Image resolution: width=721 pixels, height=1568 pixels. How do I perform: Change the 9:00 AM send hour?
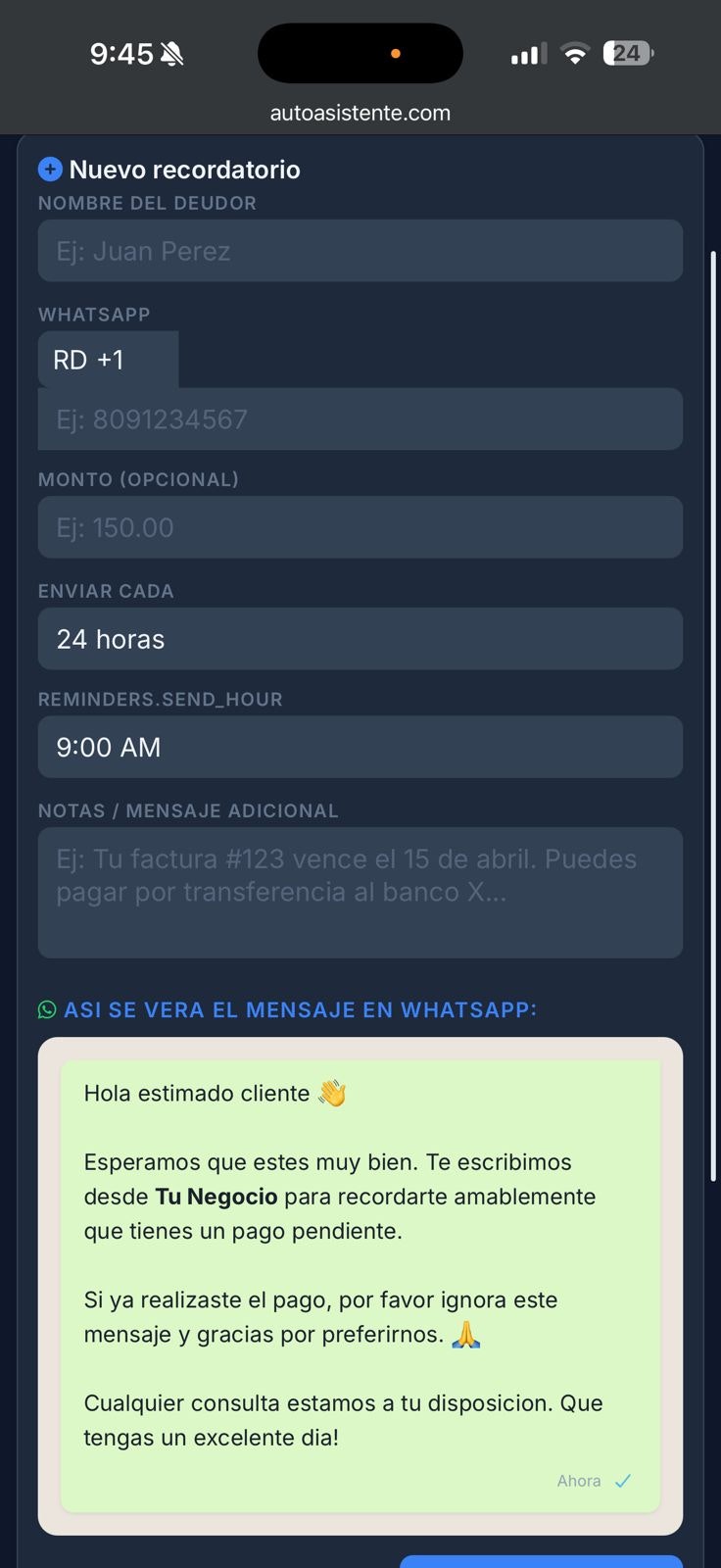(360, 747)
